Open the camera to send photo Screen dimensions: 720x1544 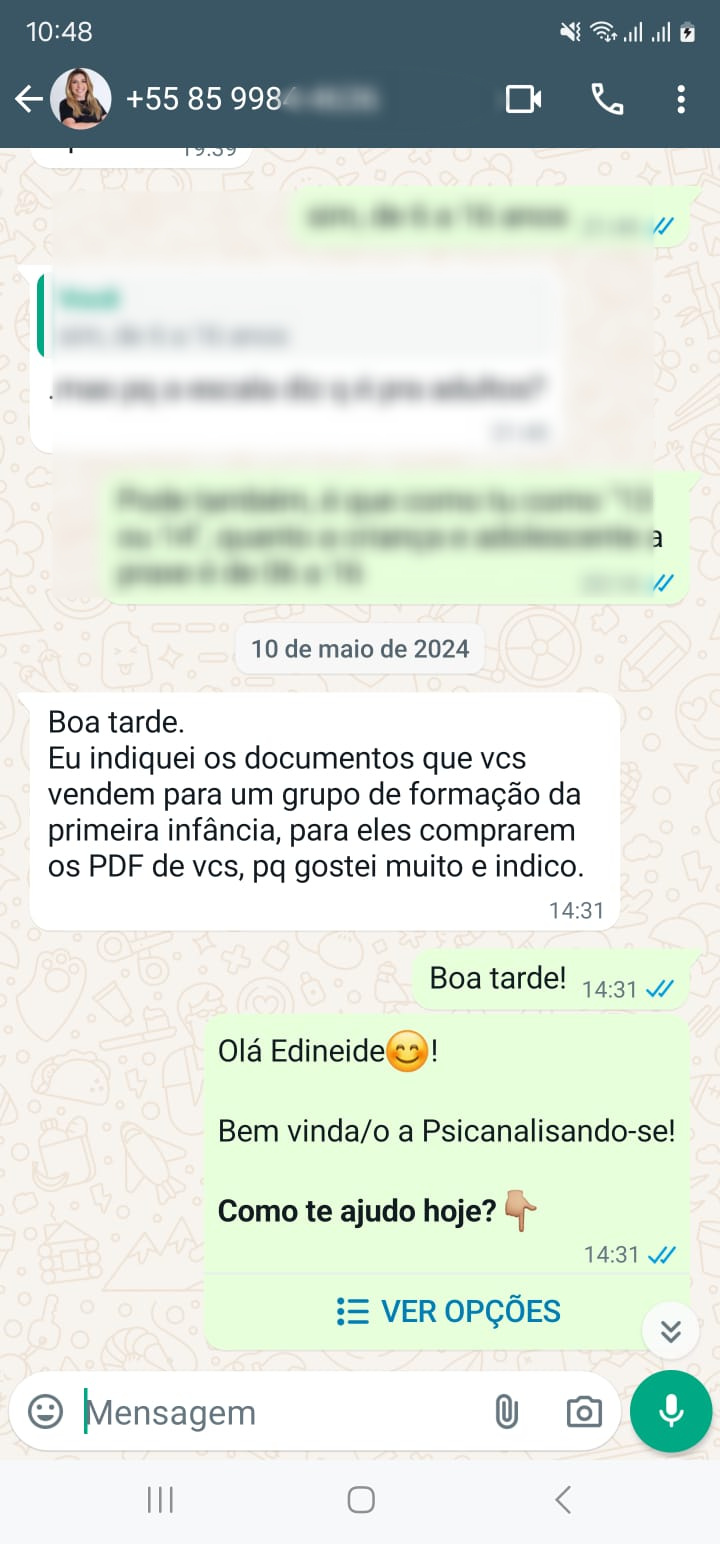(x=584, y=1412)
